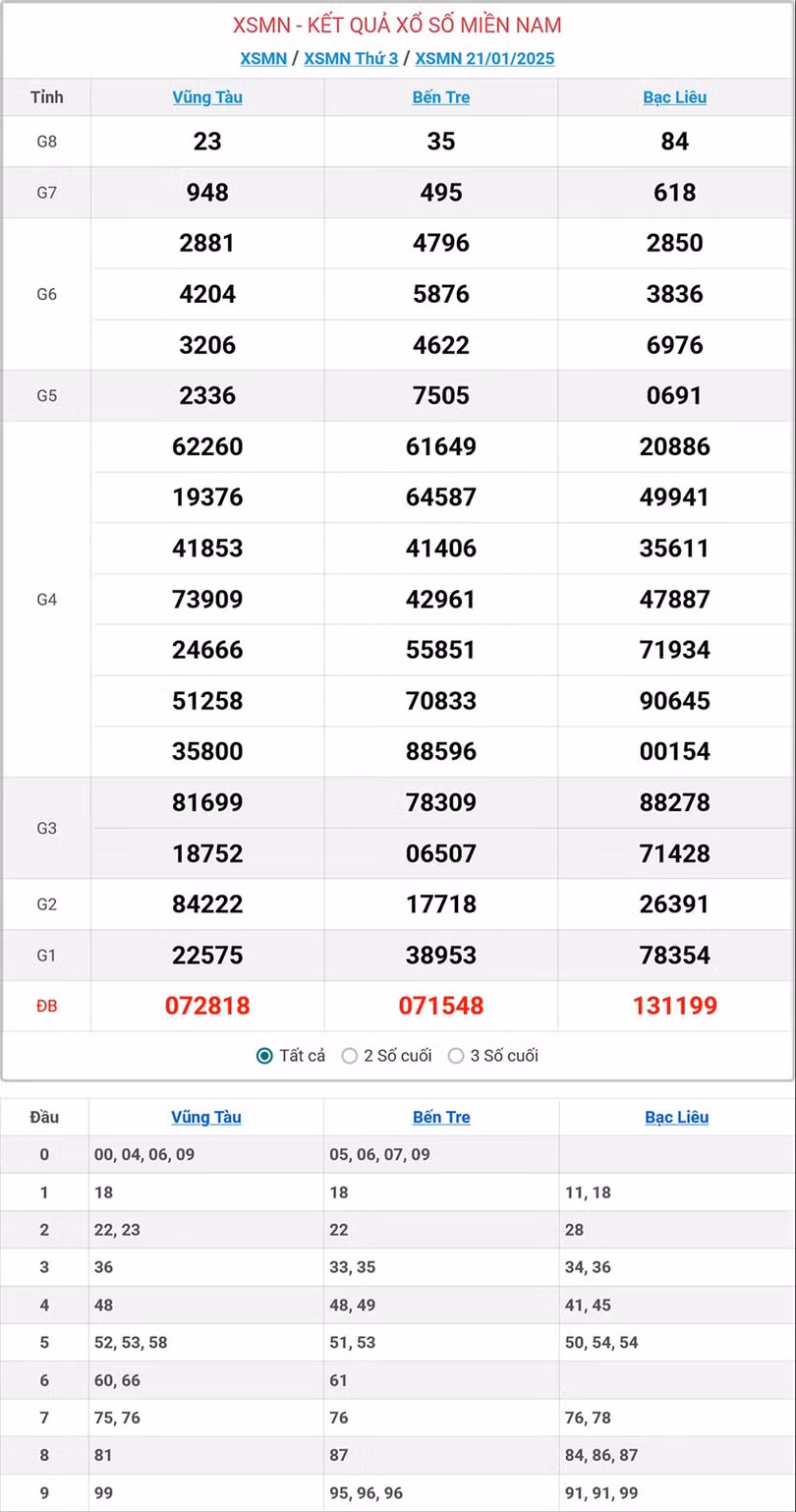Open Bến Tre link in the Tỉnh header row
Viewport: 796px width, 1512px height.
pyautogui.click(x=441, y=97)
